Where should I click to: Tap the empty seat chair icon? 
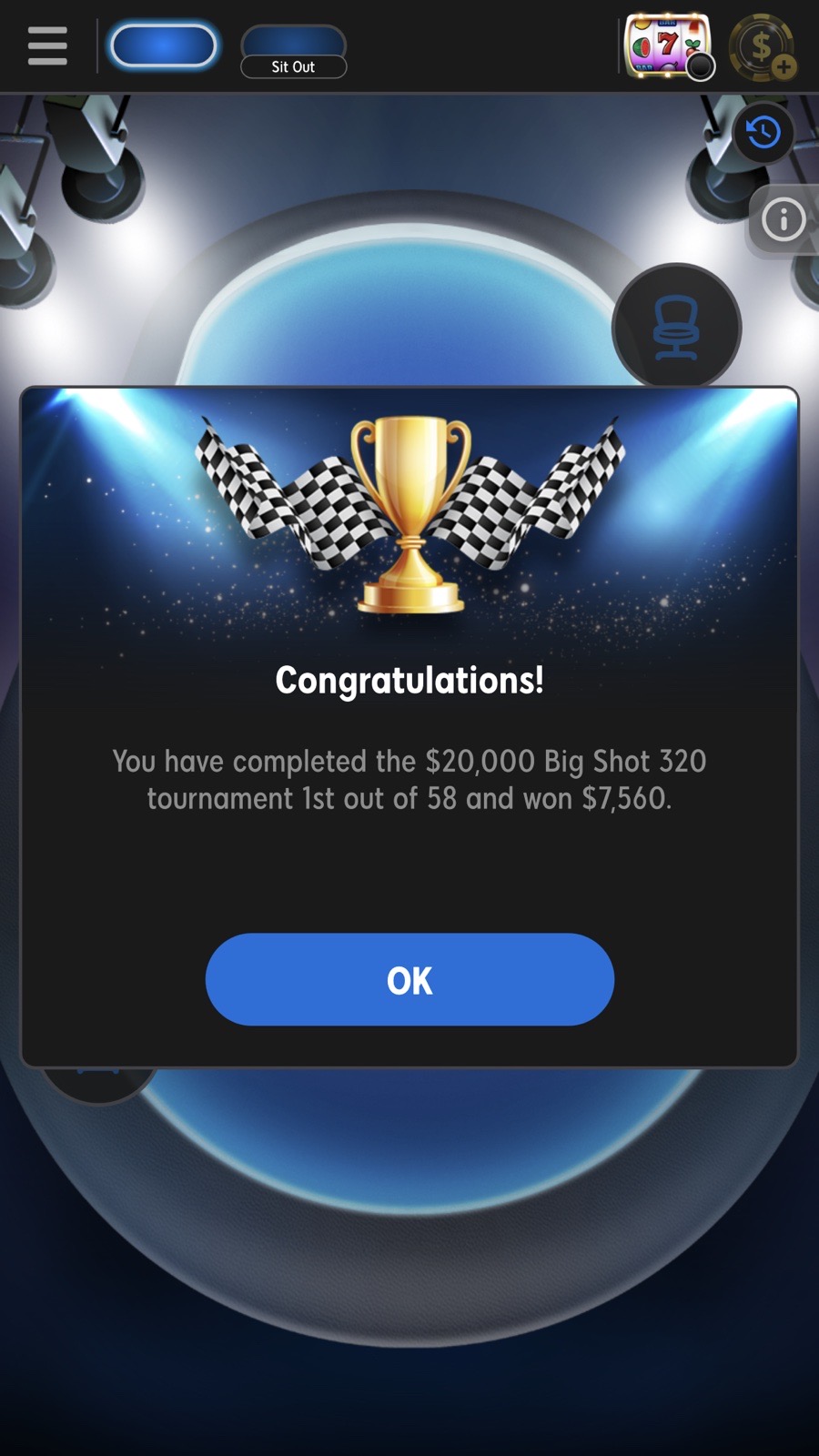(x=676, y=328)
